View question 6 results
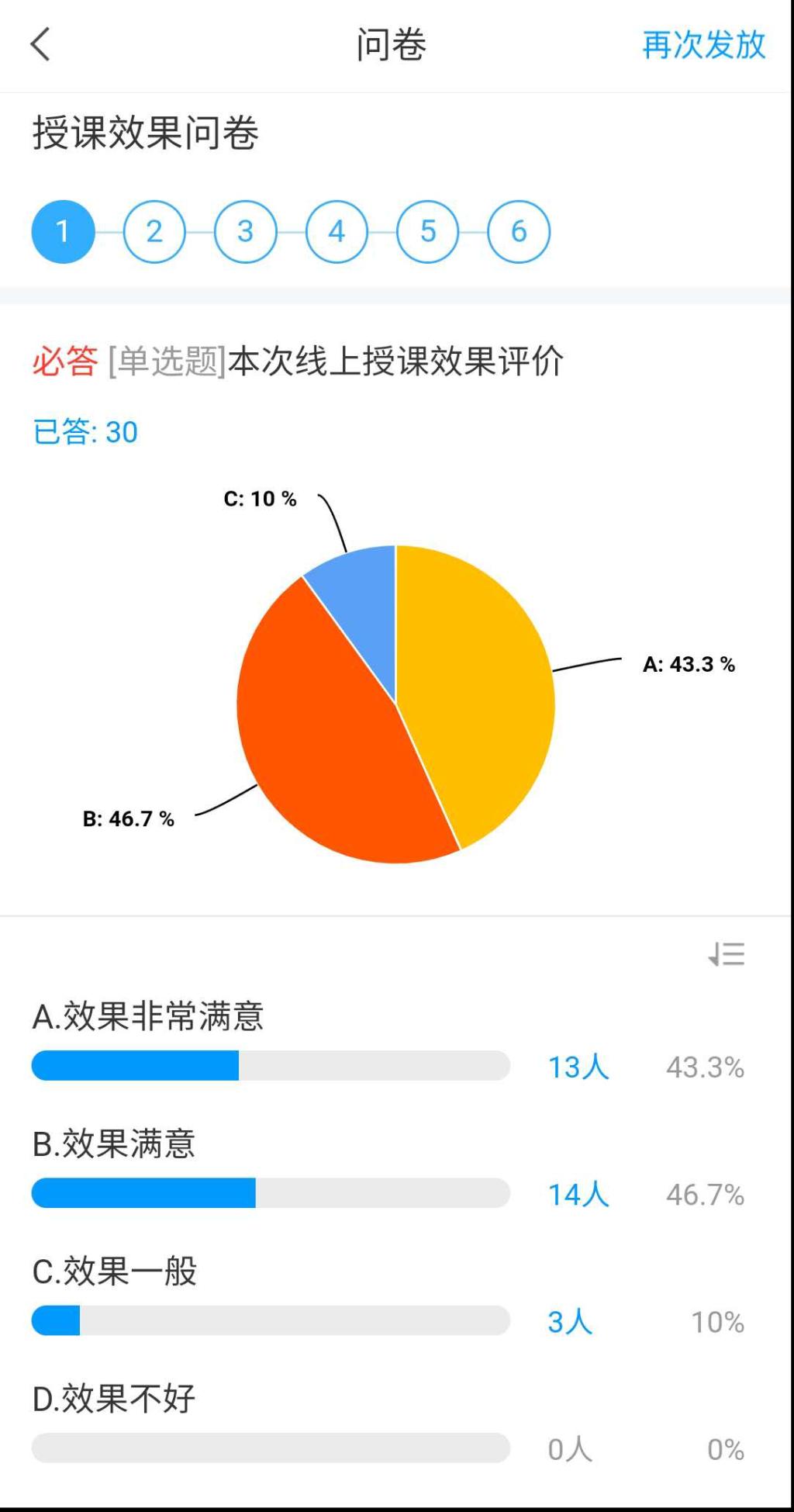794x1512 pixels. 519,231
